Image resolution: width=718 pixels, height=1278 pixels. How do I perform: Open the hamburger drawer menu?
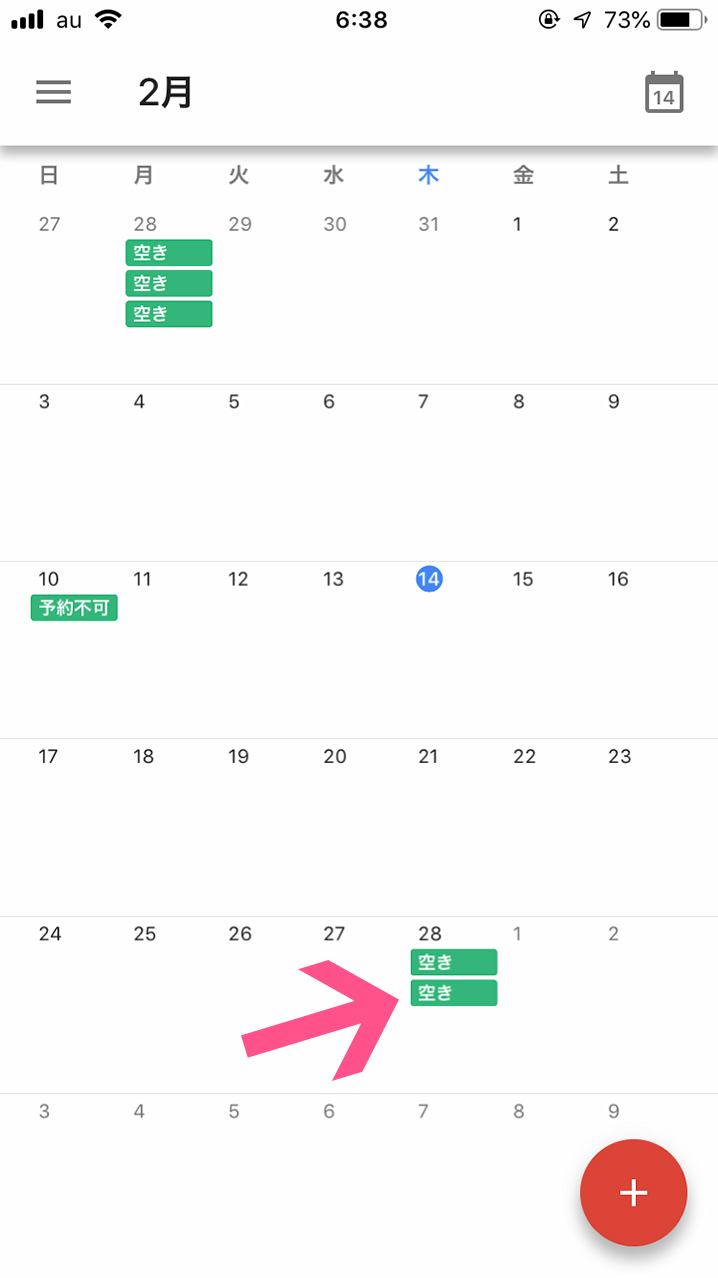53,93
